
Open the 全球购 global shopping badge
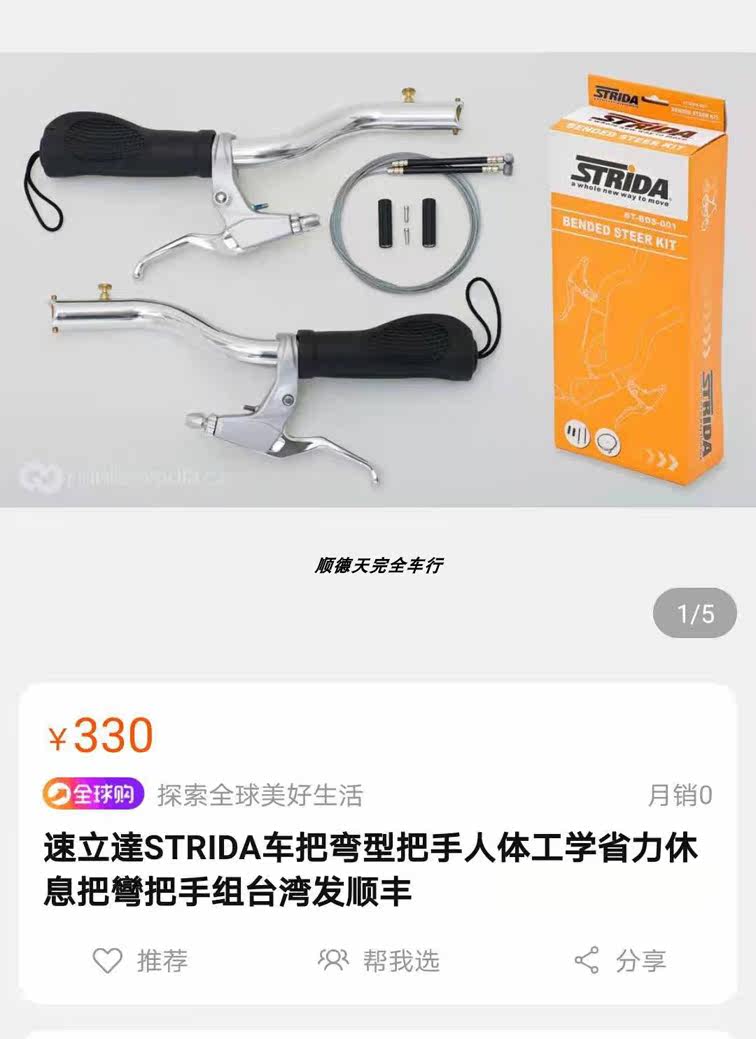tap(93, 795)
